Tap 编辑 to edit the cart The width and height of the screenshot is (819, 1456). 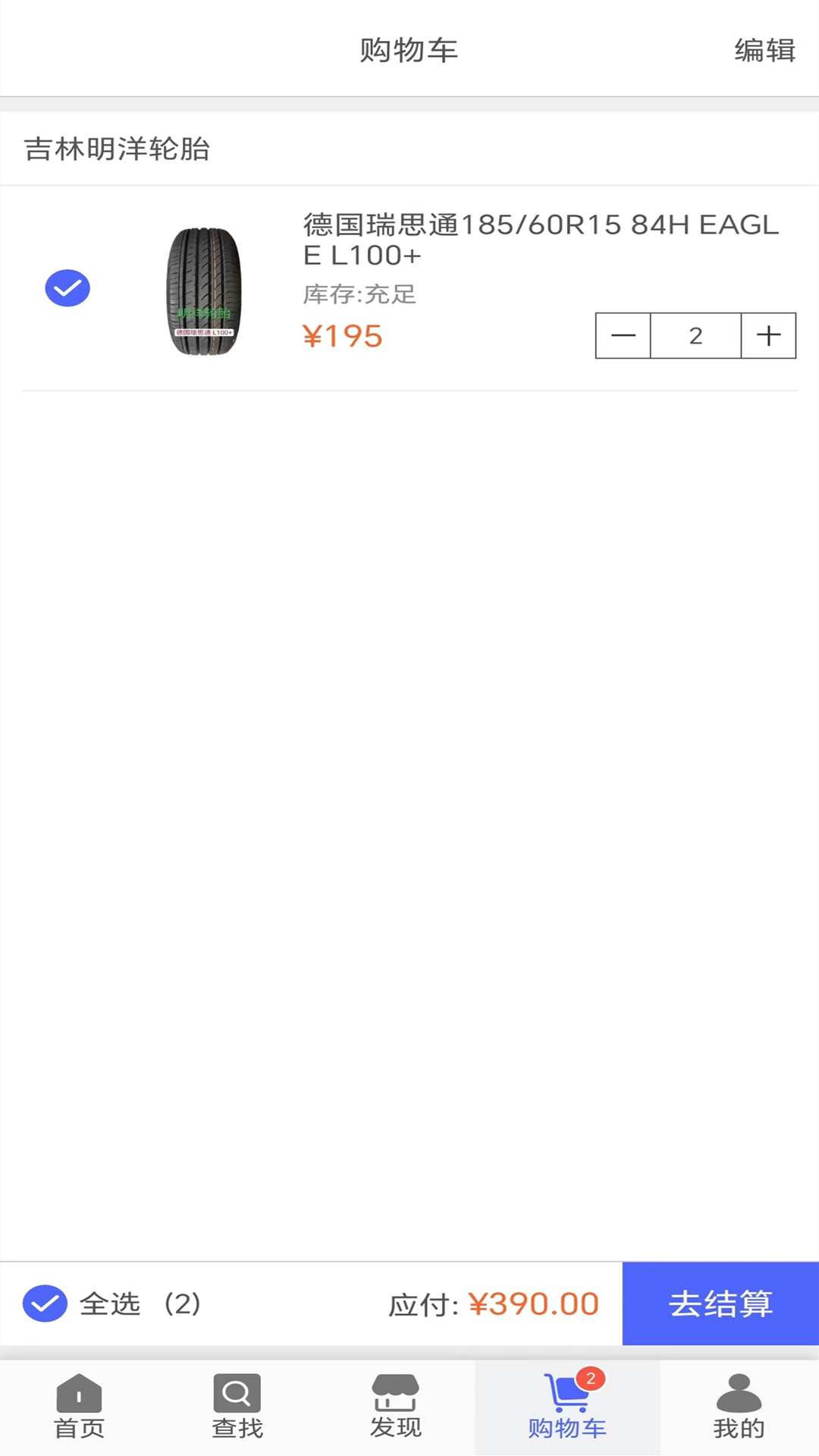click(x=764, y=51)
